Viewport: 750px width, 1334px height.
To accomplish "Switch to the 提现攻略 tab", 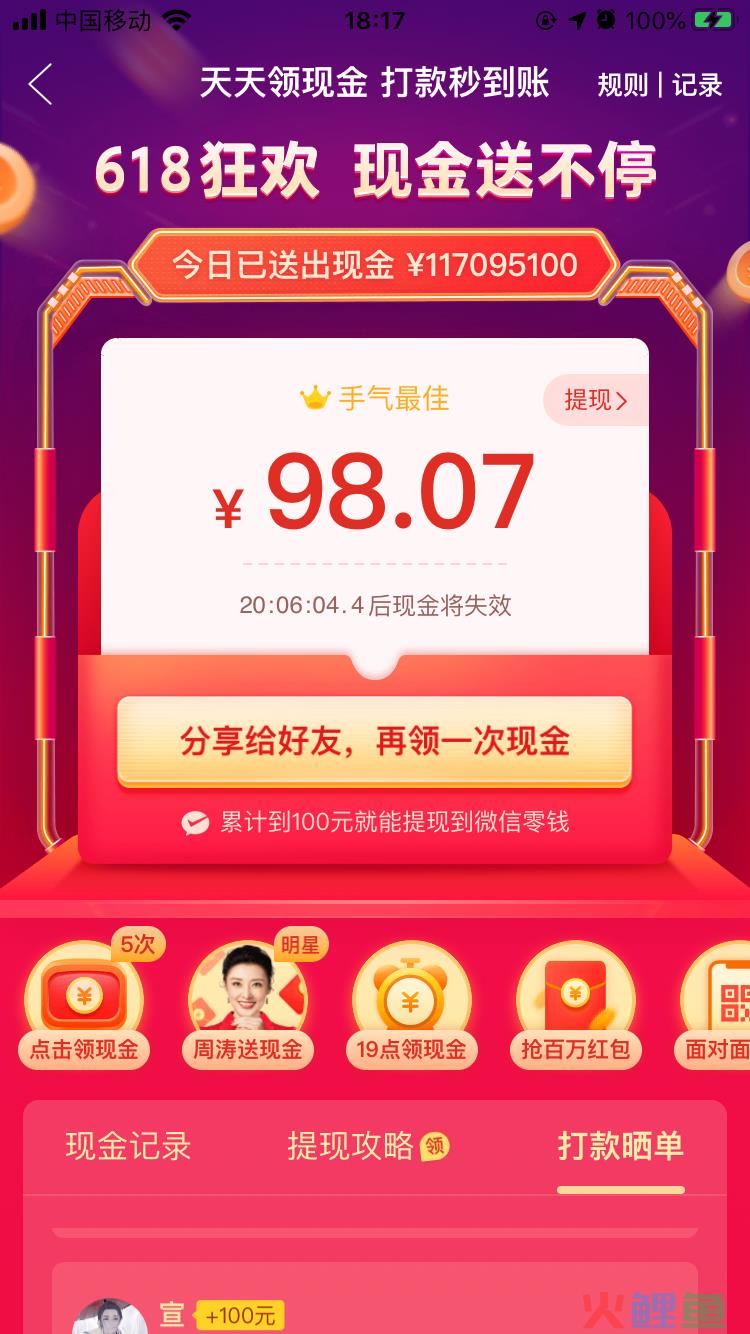I will pyautogui.click(x=352, y=1146).
